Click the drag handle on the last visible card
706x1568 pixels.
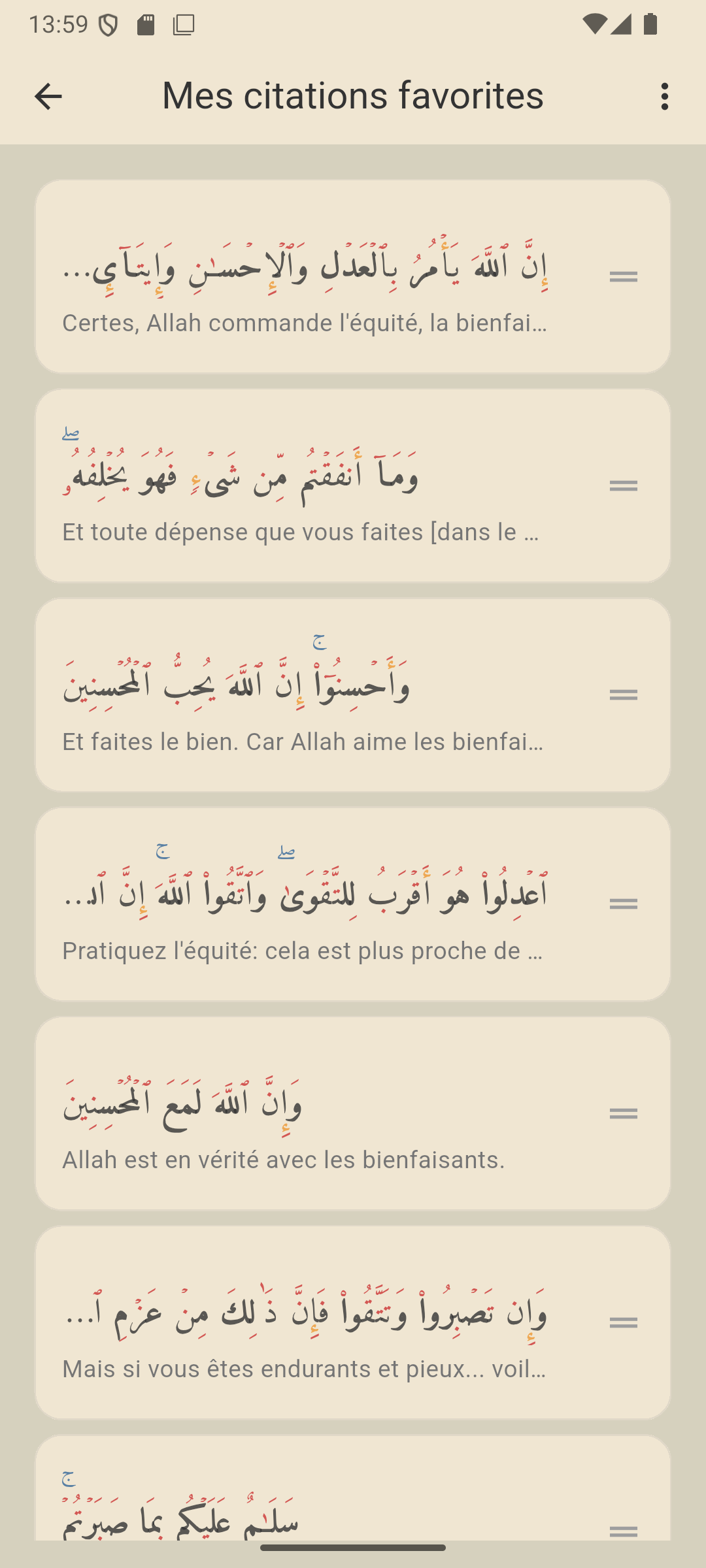pyautogui.click(x=624, y=1532)
